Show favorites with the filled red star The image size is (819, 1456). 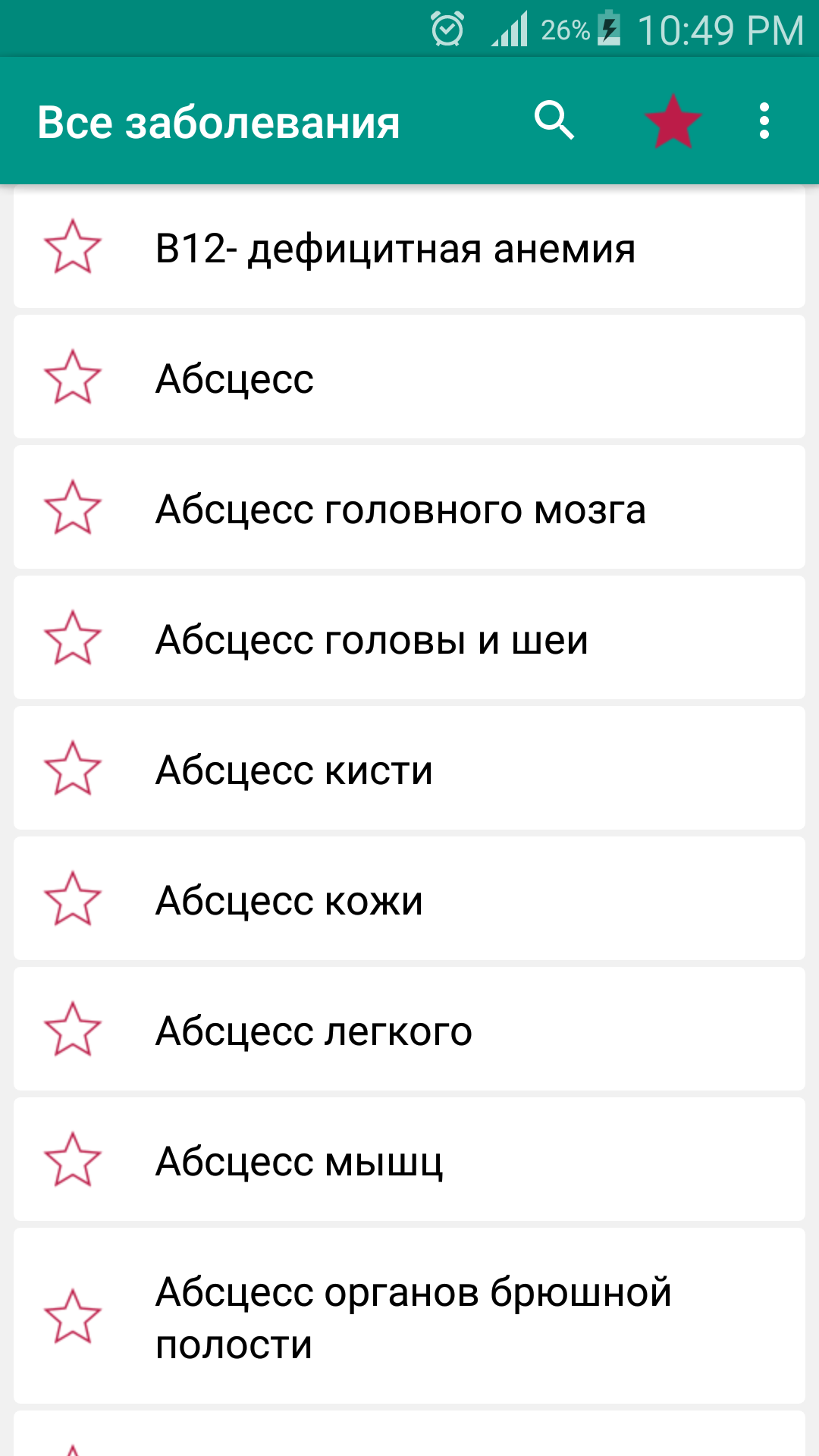point(673,121)
